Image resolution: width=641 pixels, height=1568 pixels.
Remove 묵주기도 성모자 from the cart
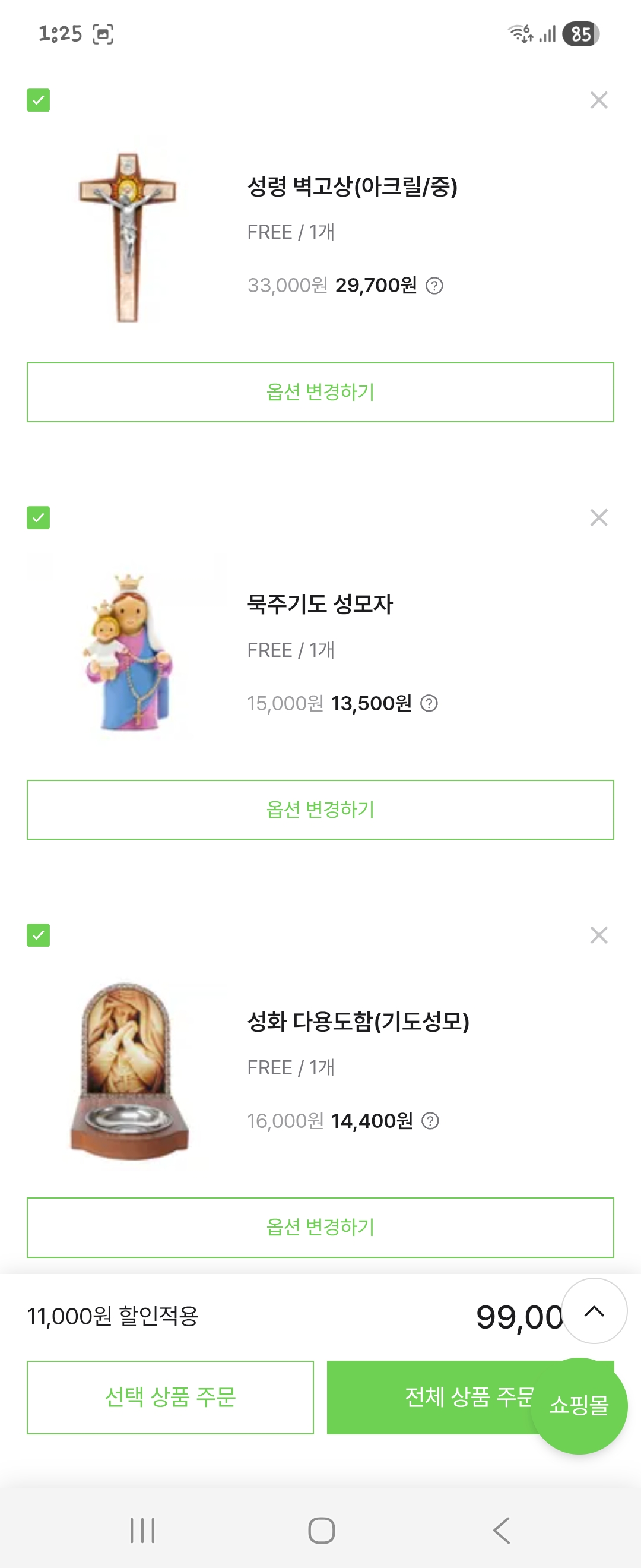pyautogui.click(x=598, y=518)
